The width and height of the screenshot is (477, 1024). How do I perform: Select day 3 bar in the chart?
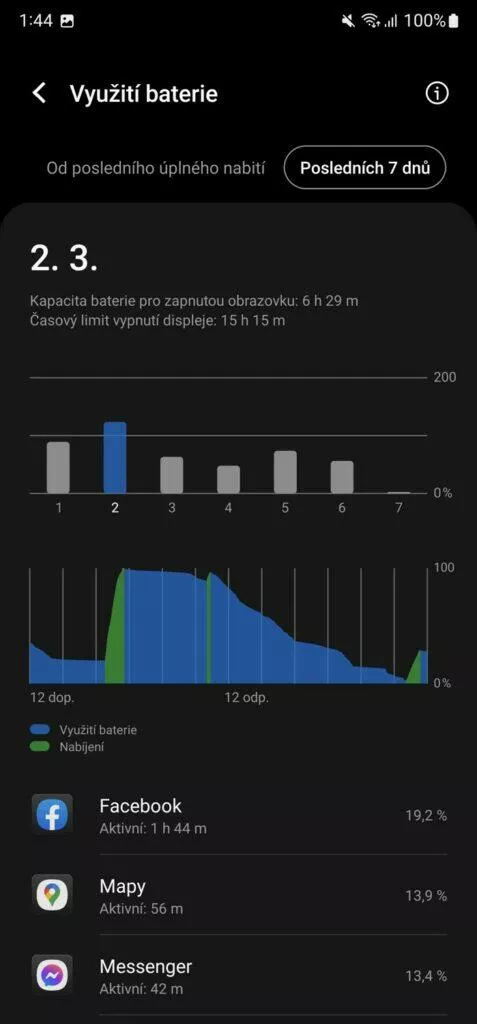tap(172, 475)
